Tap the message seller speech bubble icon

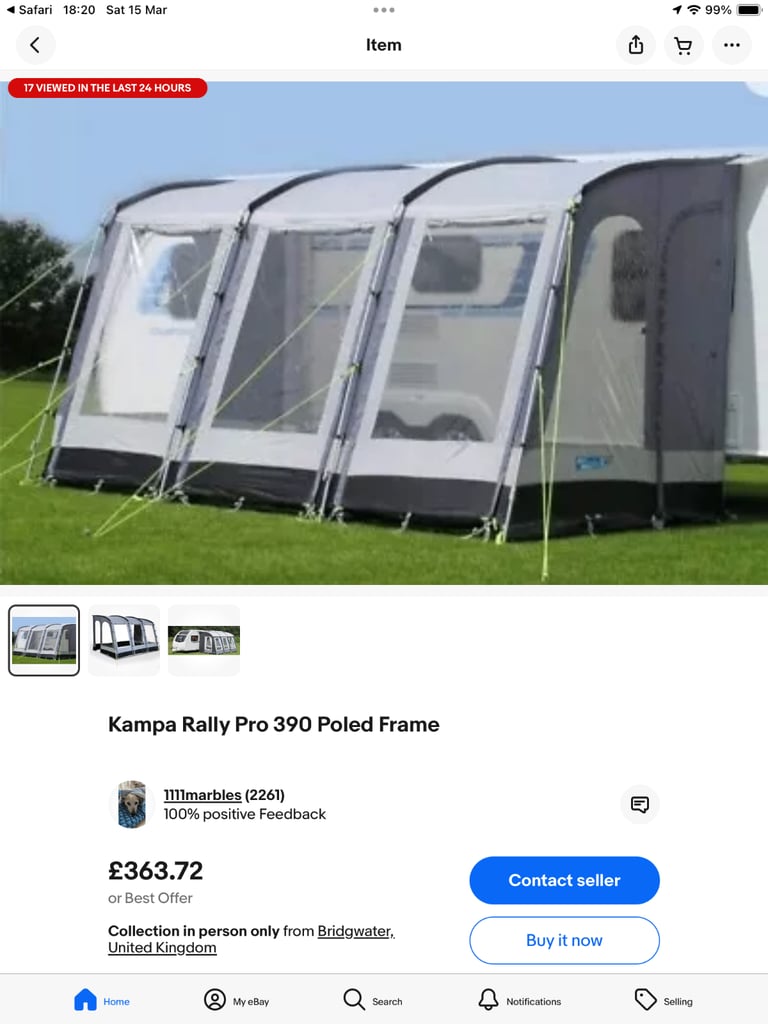[639, 804]
